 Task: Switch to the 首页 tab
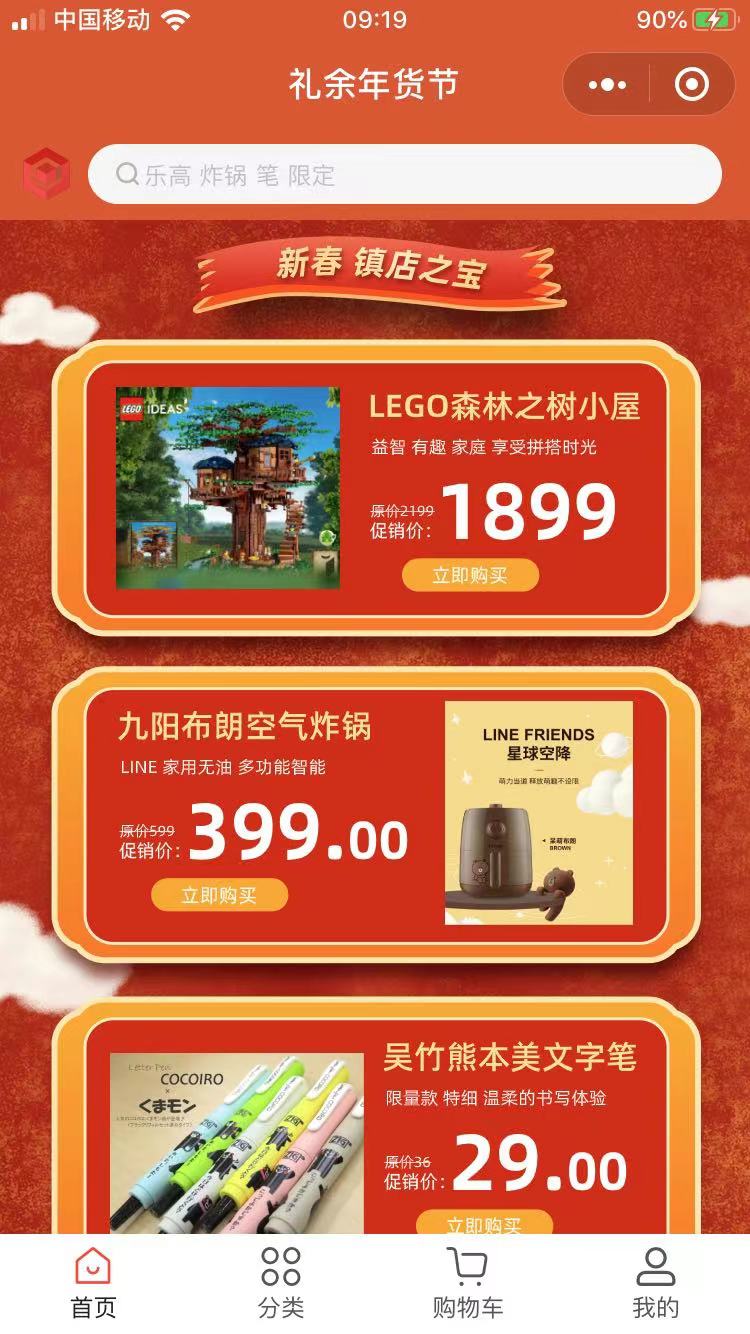pyautogui.click(x=93, y=1283)
